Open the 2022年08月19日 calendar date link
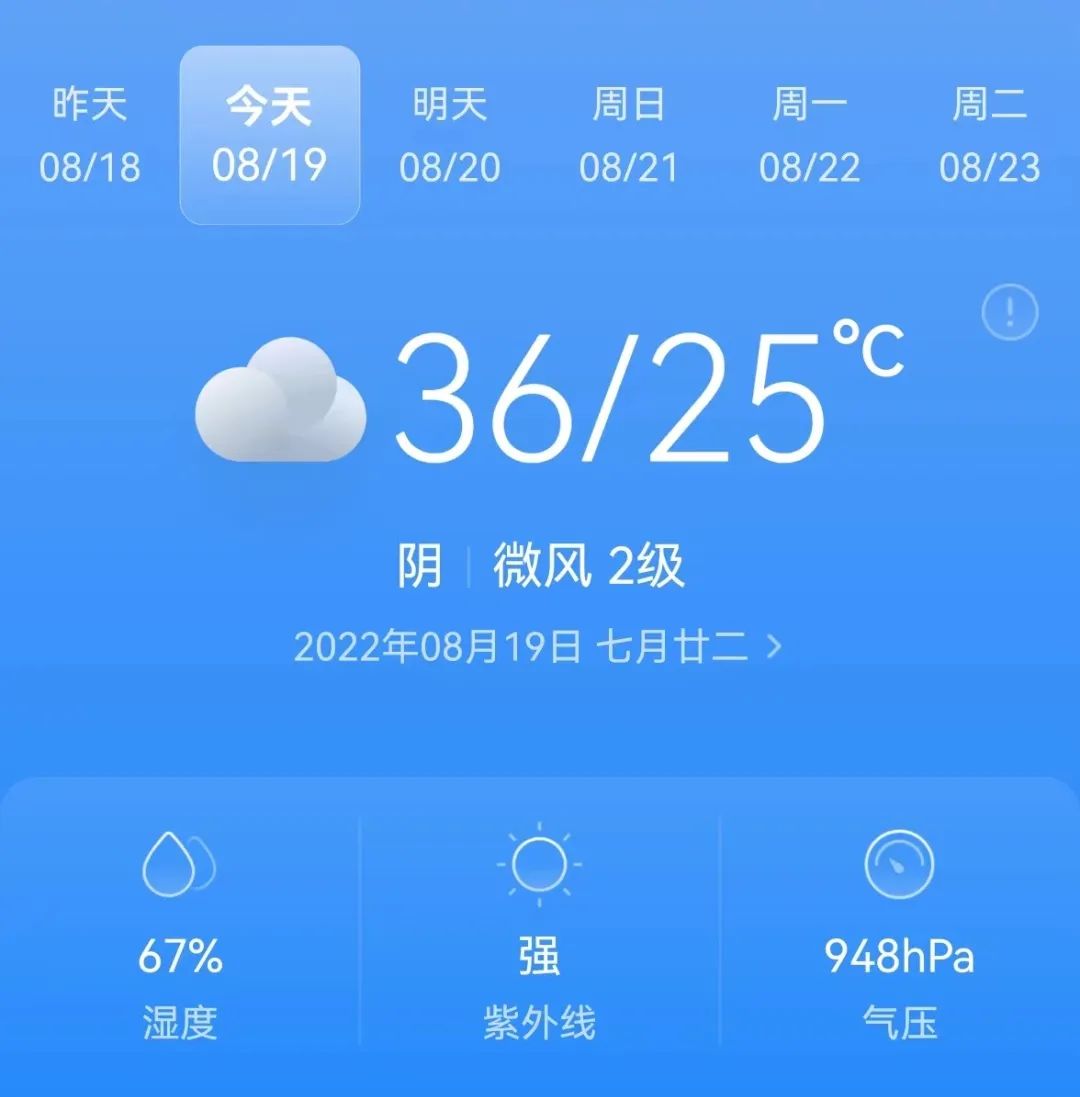Viewport: 1080px width, 1097px height. (x=537, y=647)
